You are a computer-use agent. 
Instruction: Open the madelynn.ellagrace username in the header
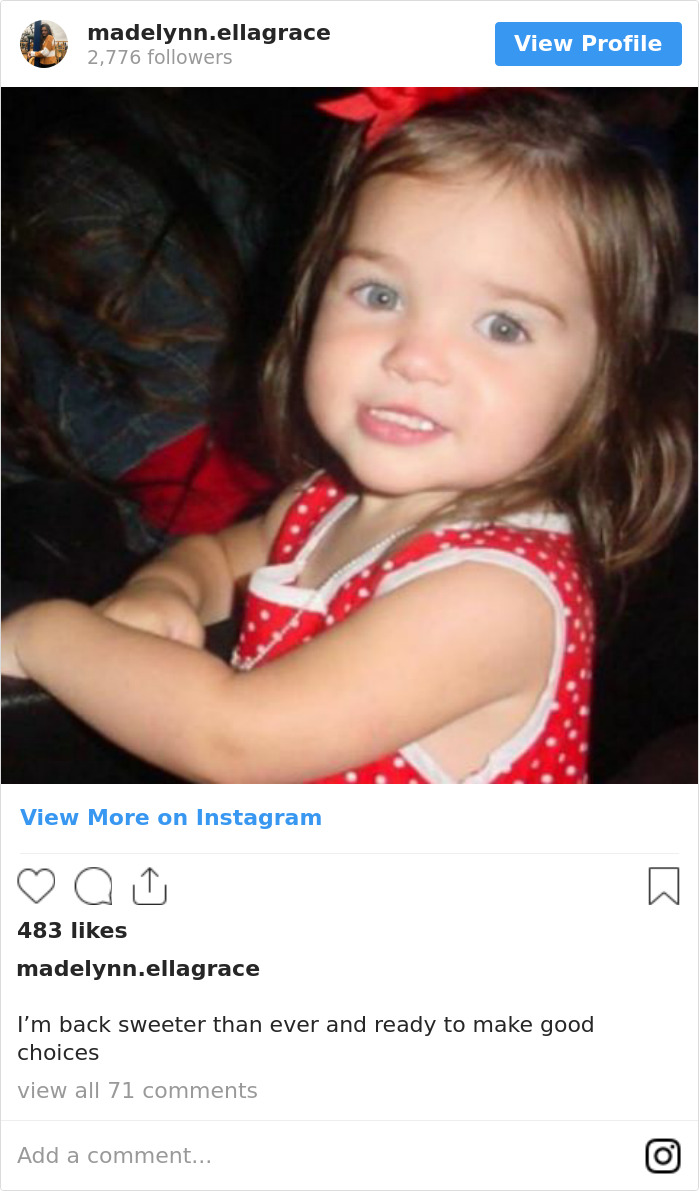tap(209, 33)
